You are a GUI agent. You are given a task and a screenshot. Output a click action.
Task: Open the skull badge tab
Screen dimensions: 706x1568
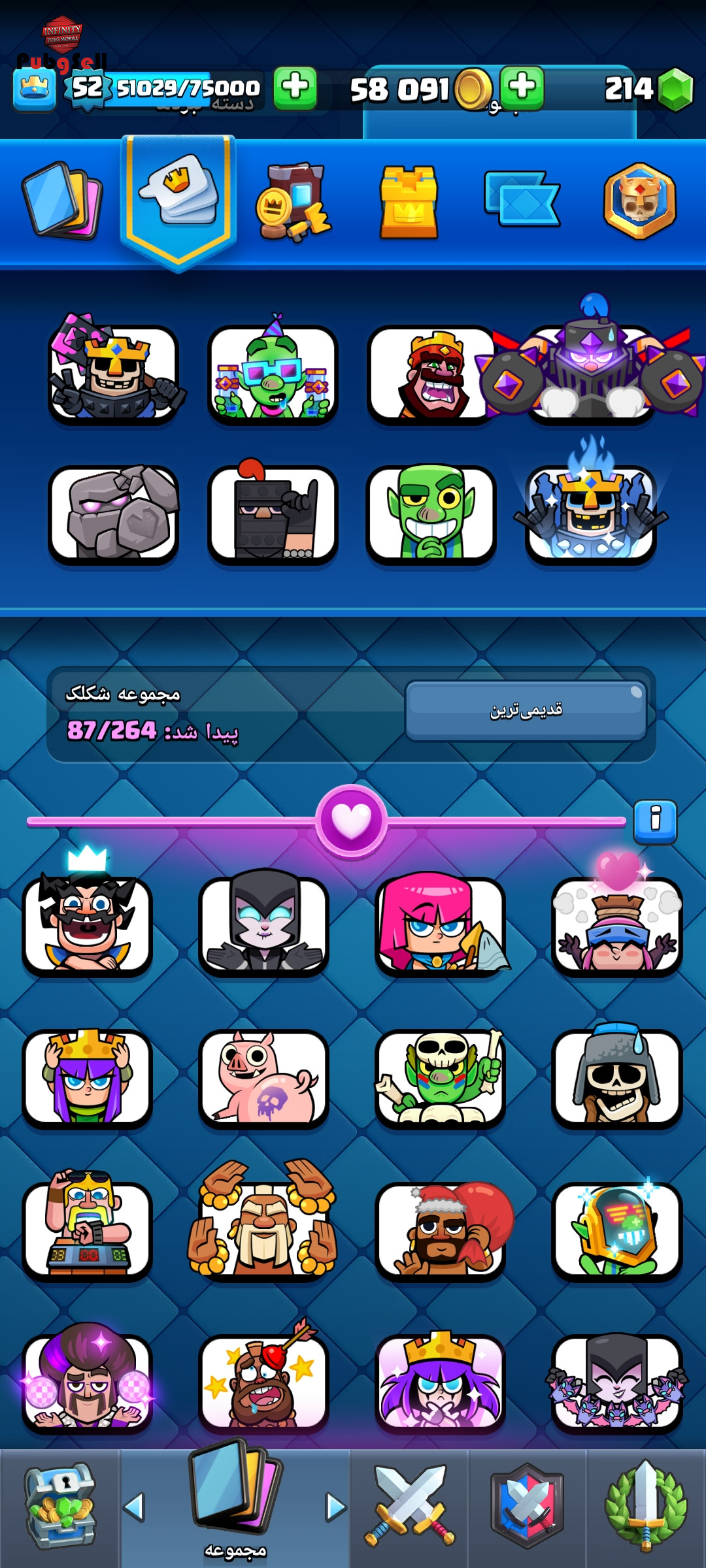coord(640,201)
